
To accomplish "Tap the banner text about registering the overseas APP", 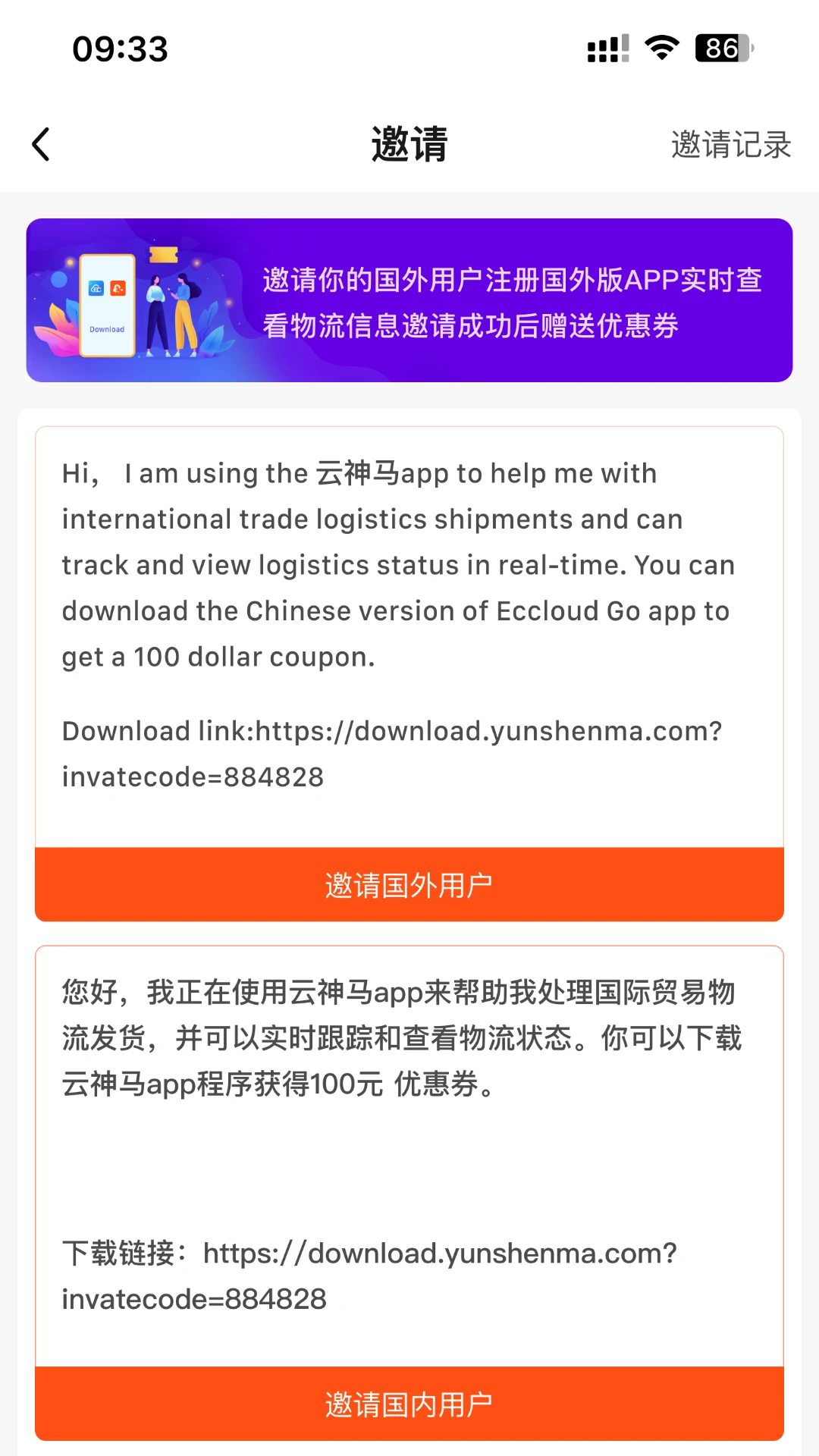I will [512, 303].
